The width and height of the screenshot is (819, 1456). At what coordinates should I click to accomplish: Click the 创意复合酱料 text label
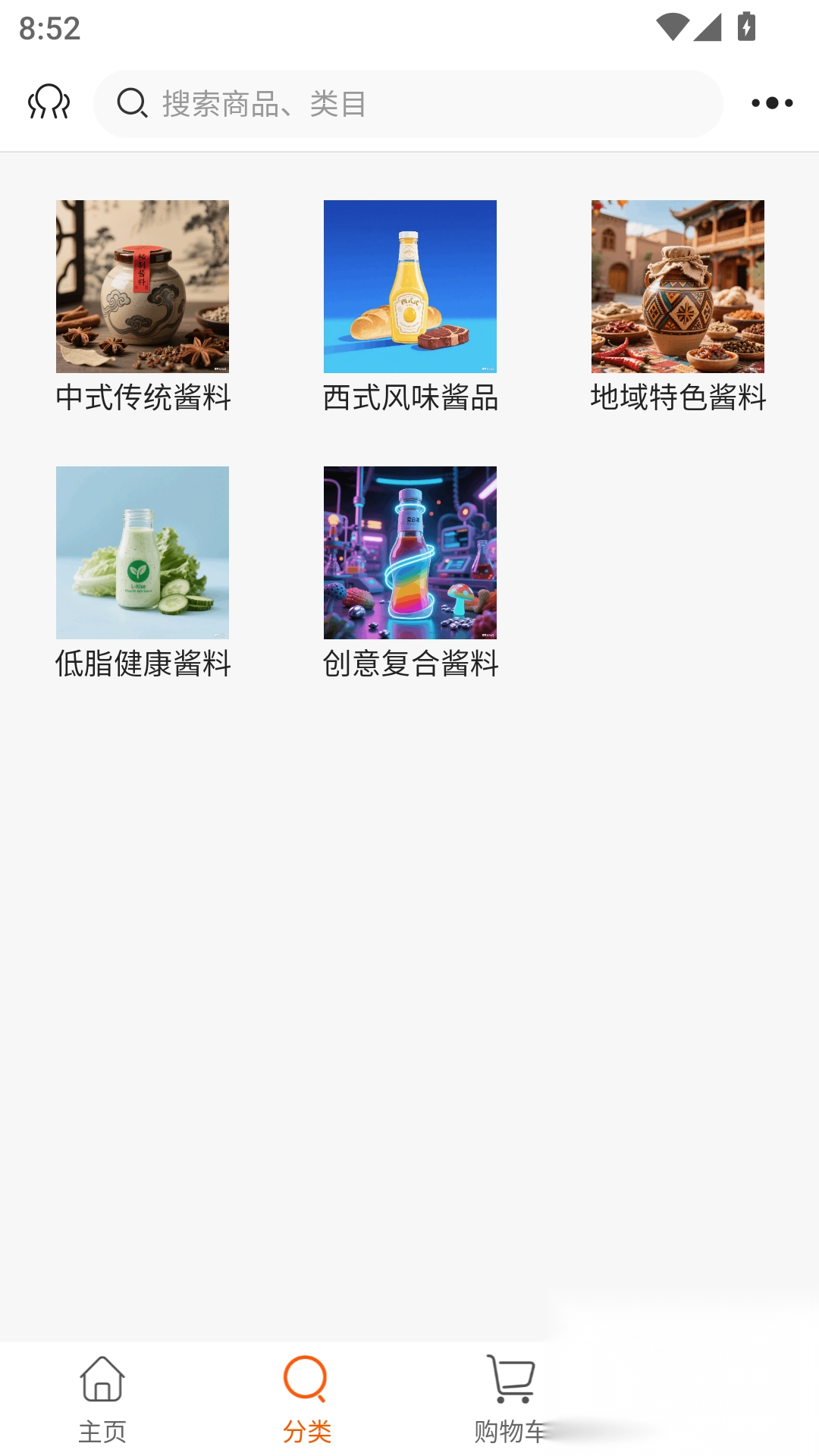tap(410, 664)
